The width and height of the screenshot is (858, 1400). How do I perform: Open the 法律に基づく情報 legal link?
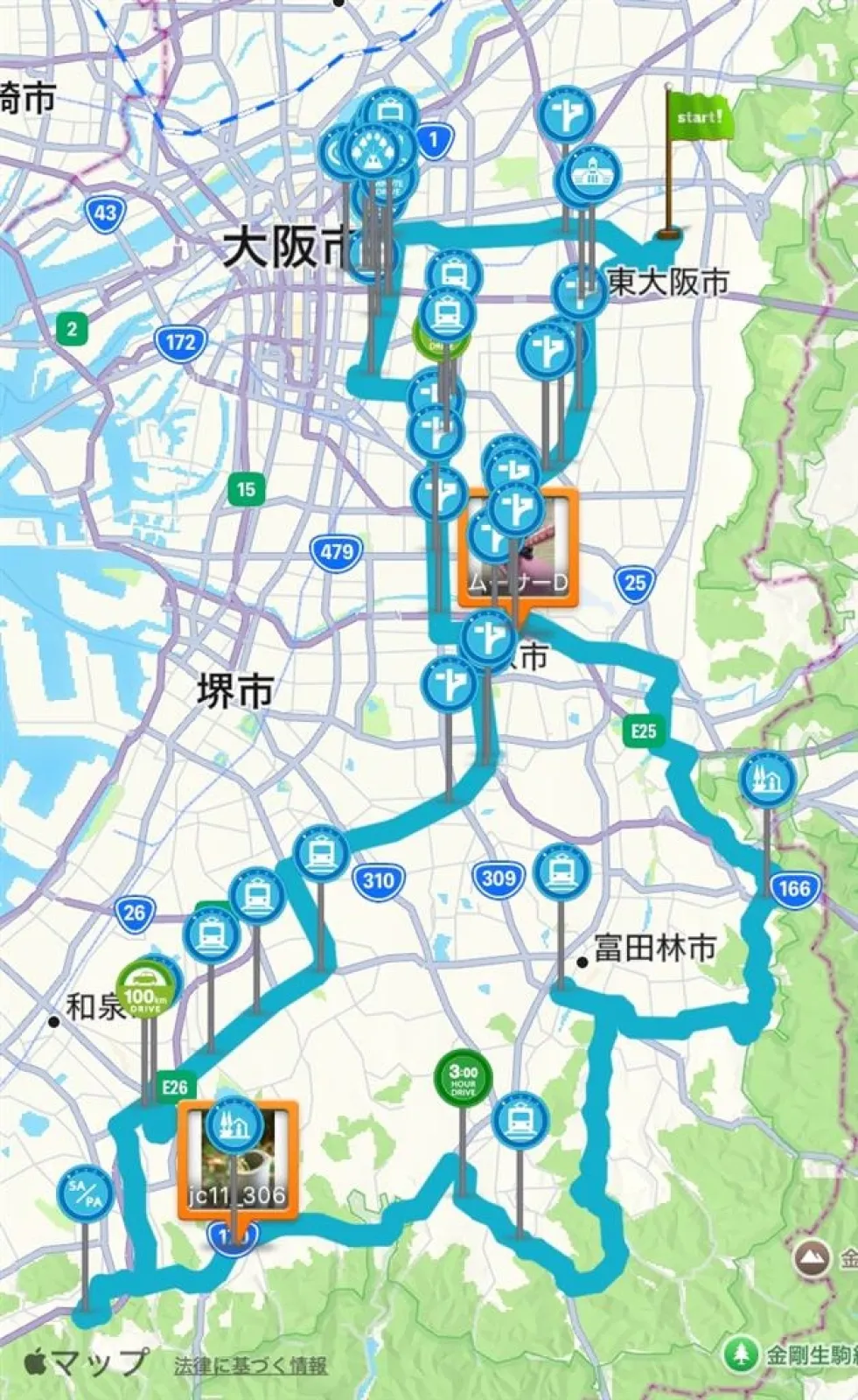coord(249,1363)
